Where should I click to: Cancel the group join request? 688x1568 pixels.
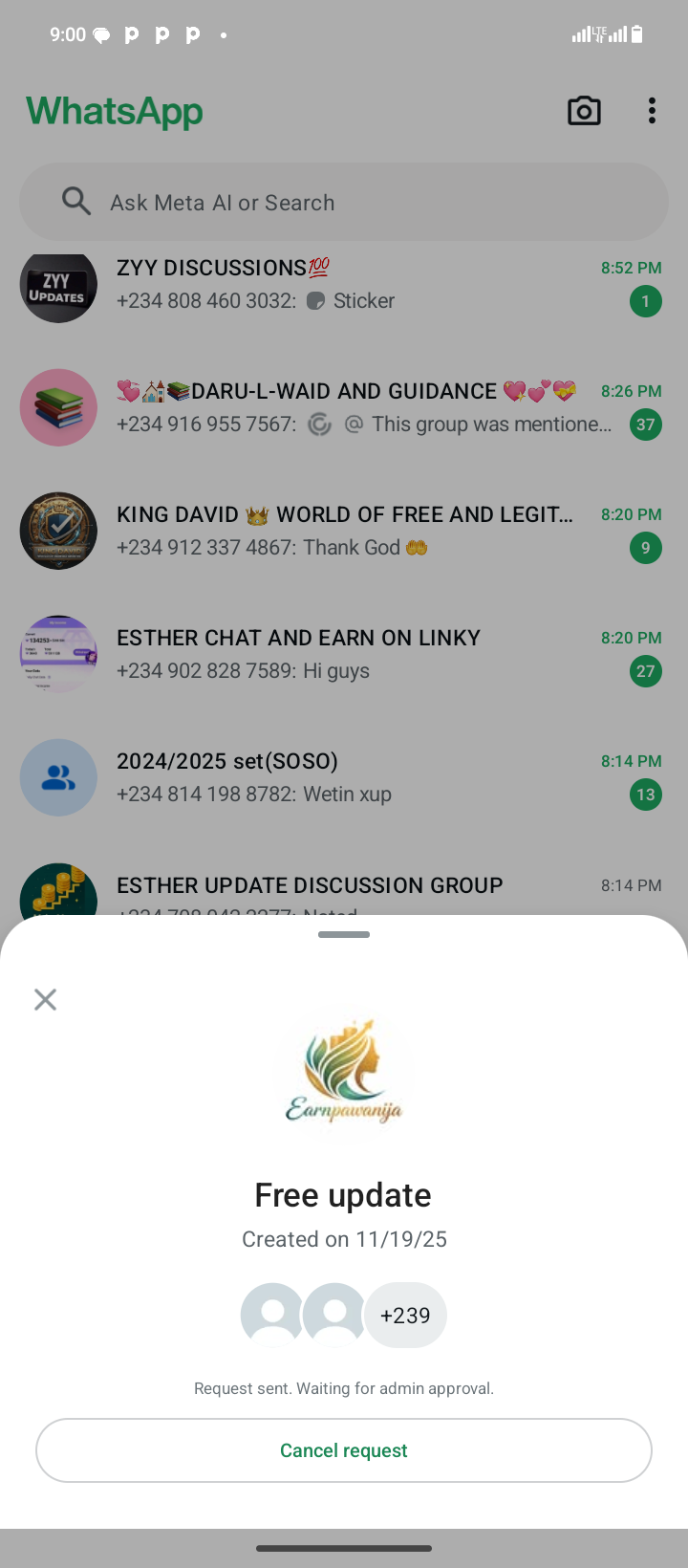point(344,1450)
